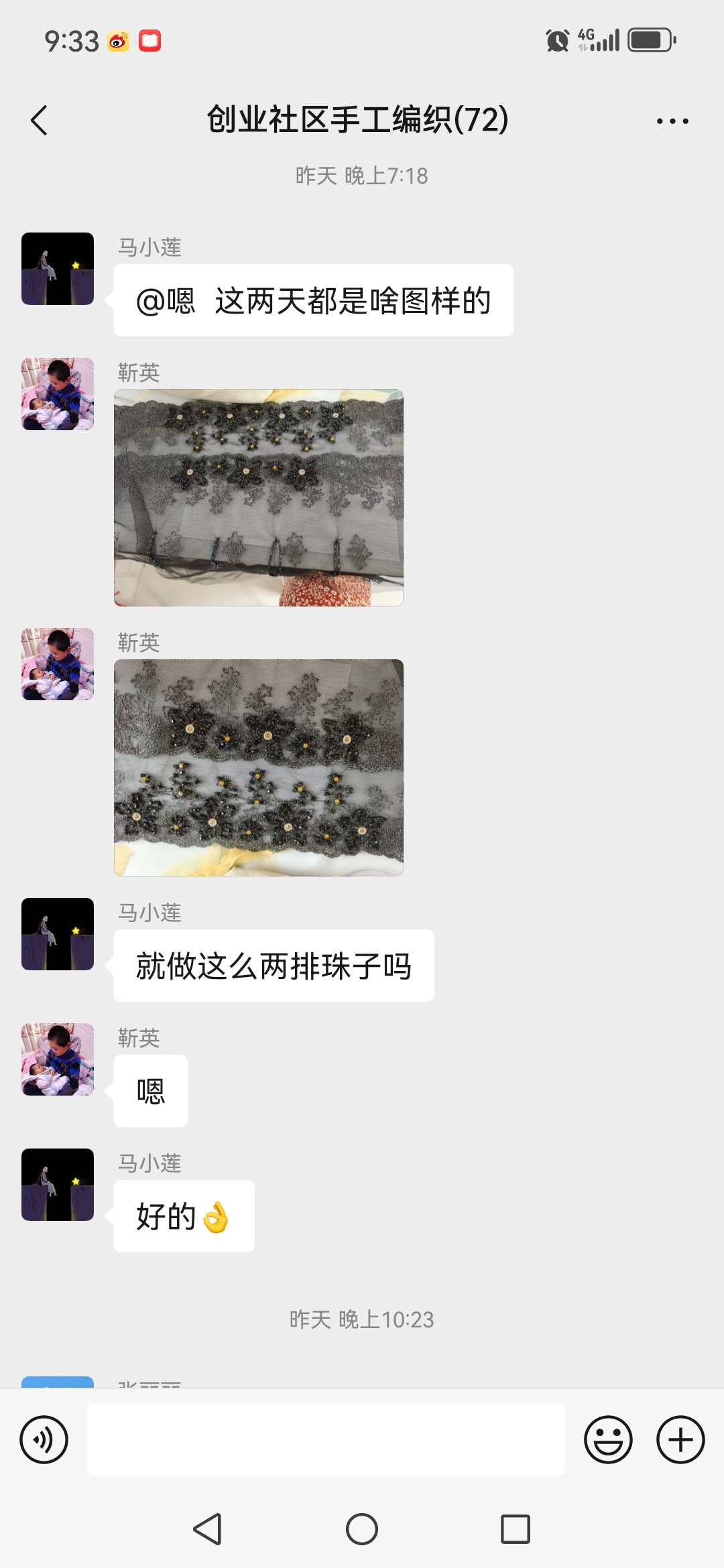Open 靳英's first lace fabric photo
Viewport: 724px width, 1568px height.
pos(259,498)
